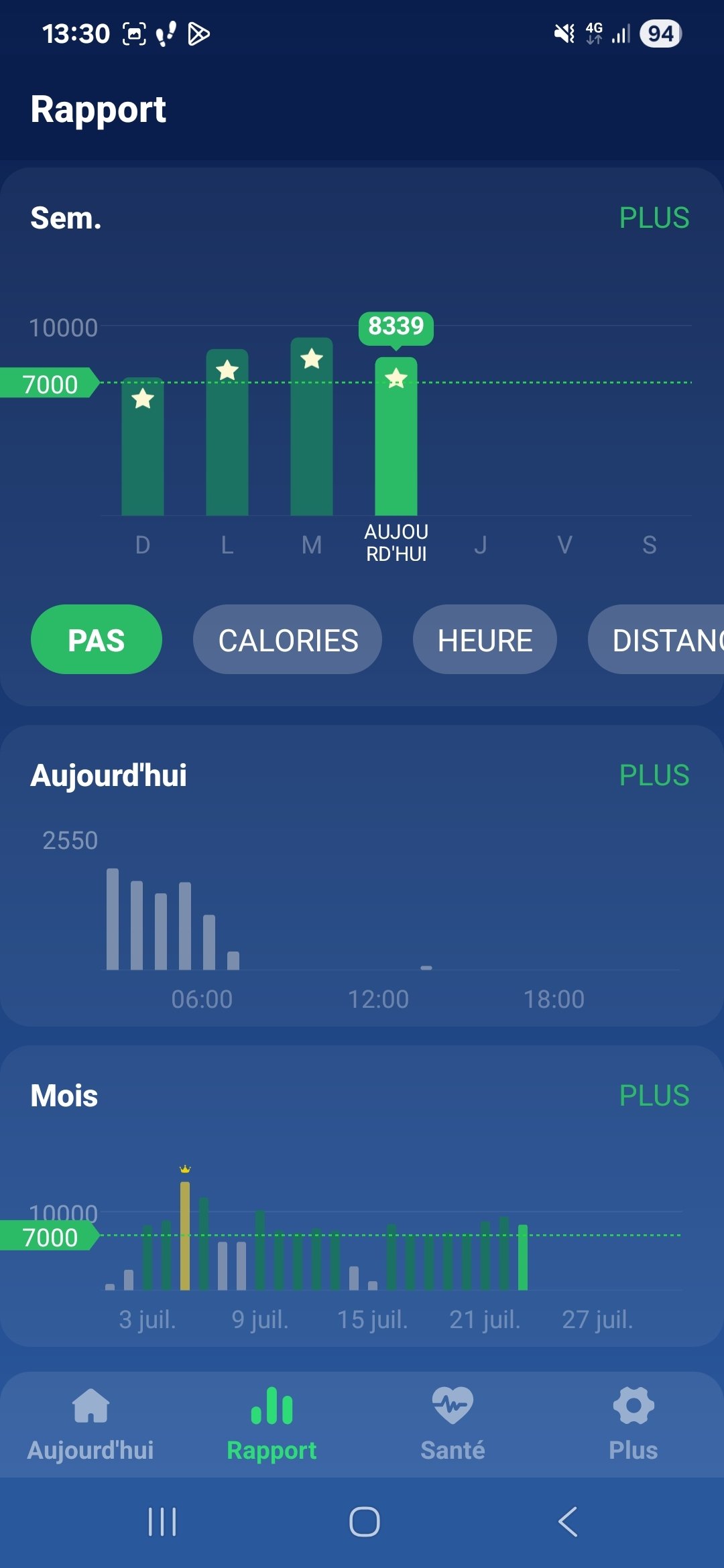Viewport: 724px width, 1568px height.
Task: Select the PAS chip
Action: pos(97,640)
